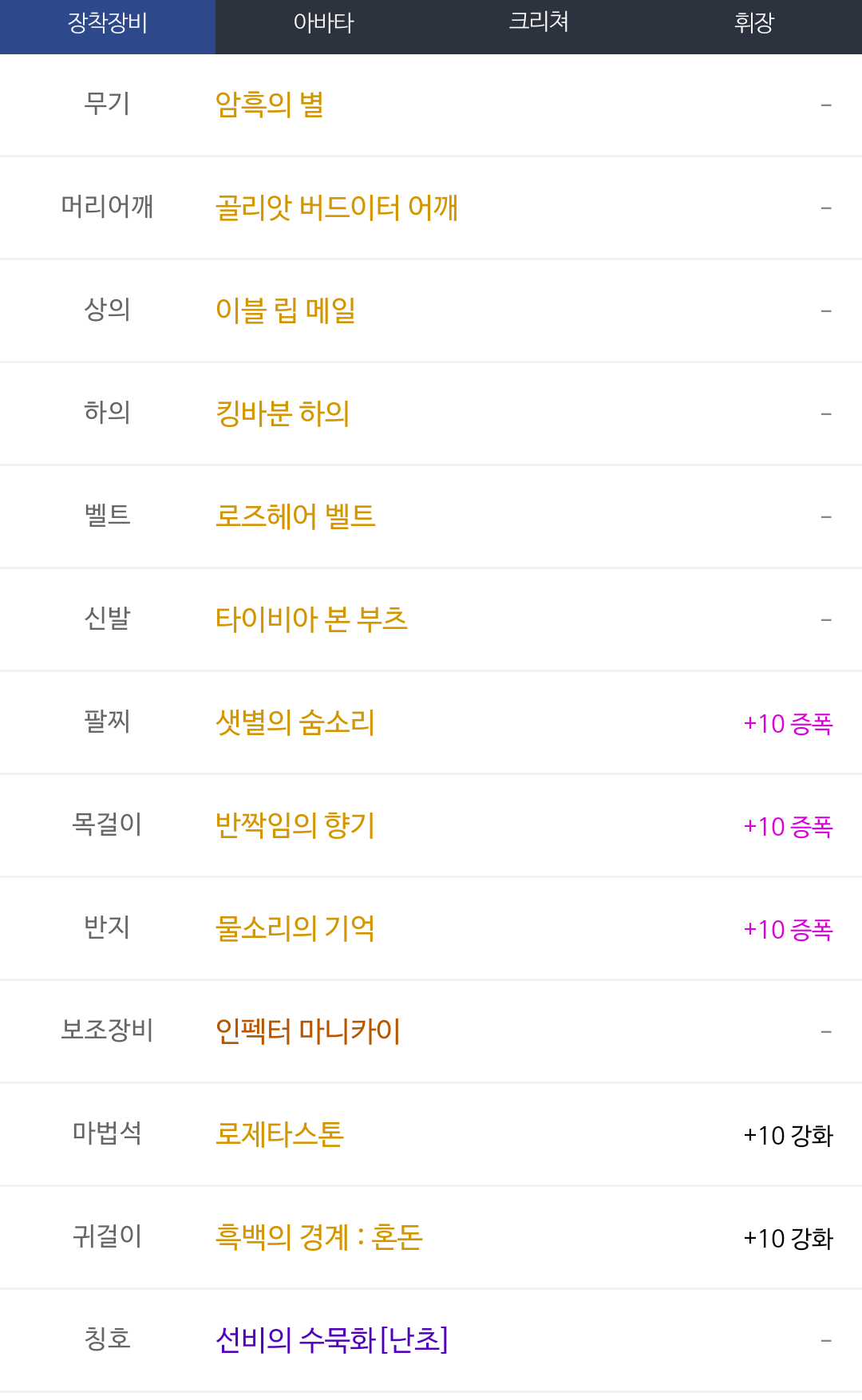Switch to the 휘장 tab

coord(754,24)
